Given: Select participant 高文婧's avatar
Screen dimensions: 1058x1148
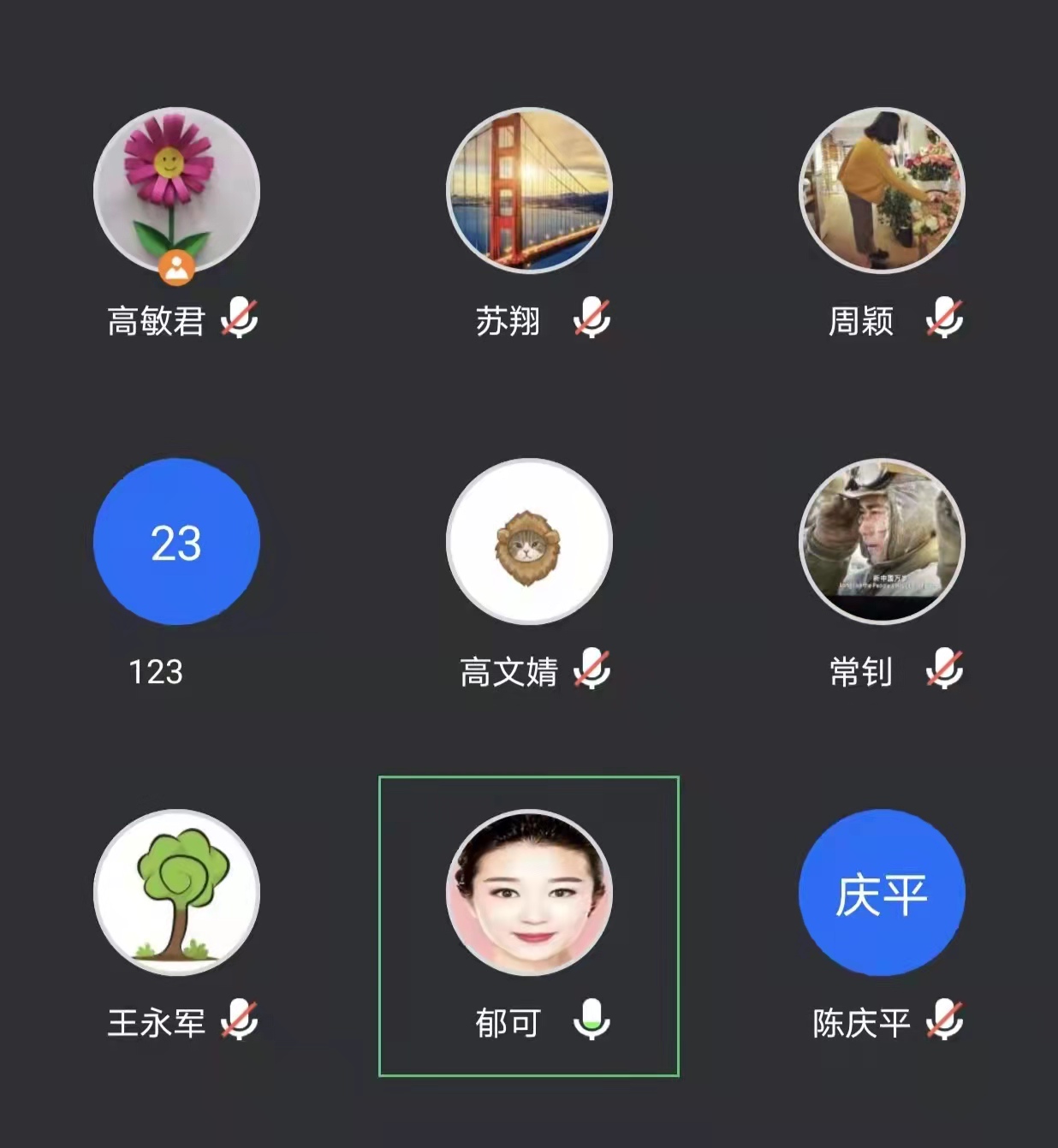Looking at the screenshot, I should point(529,542).
